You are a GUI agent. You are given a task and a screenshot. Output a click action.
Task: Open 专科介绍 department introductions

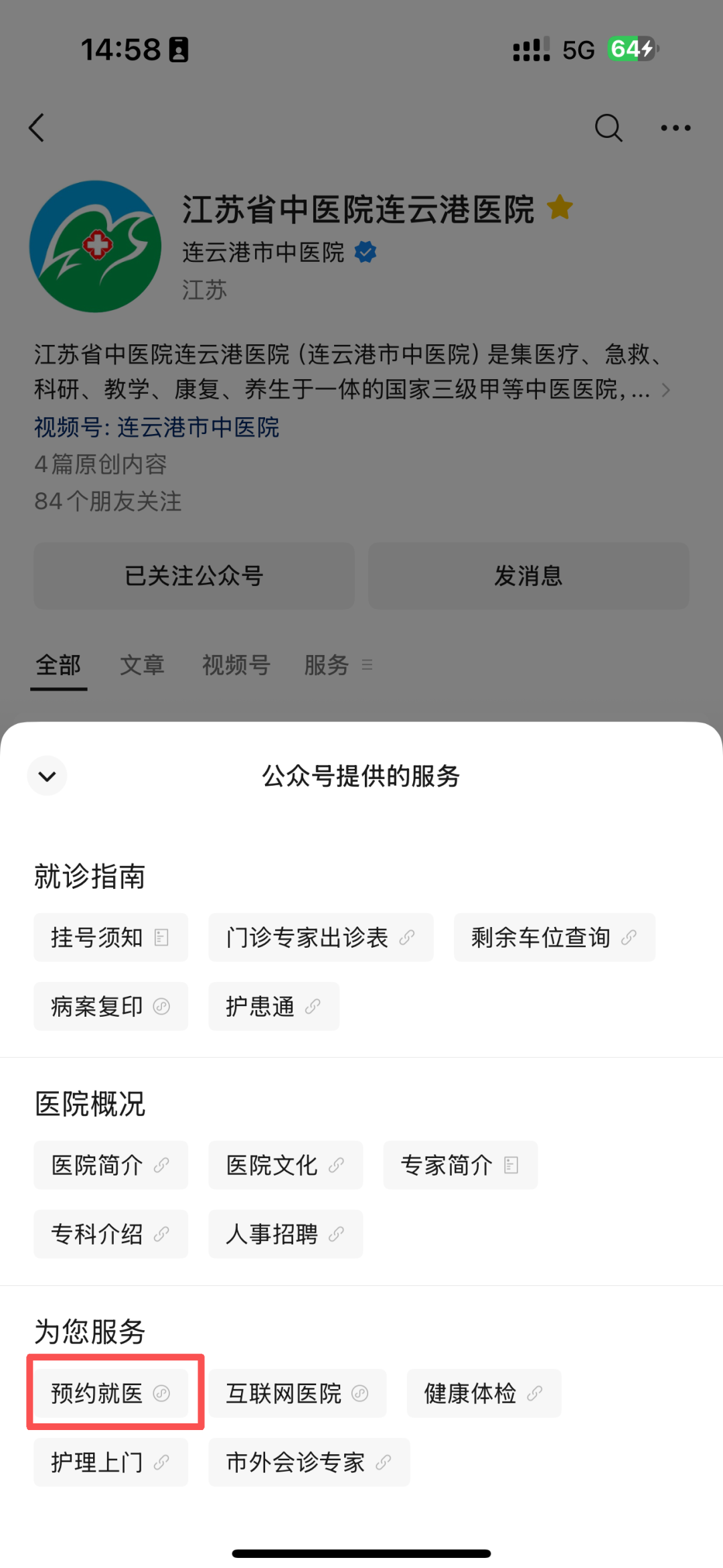pos(110,1234)
